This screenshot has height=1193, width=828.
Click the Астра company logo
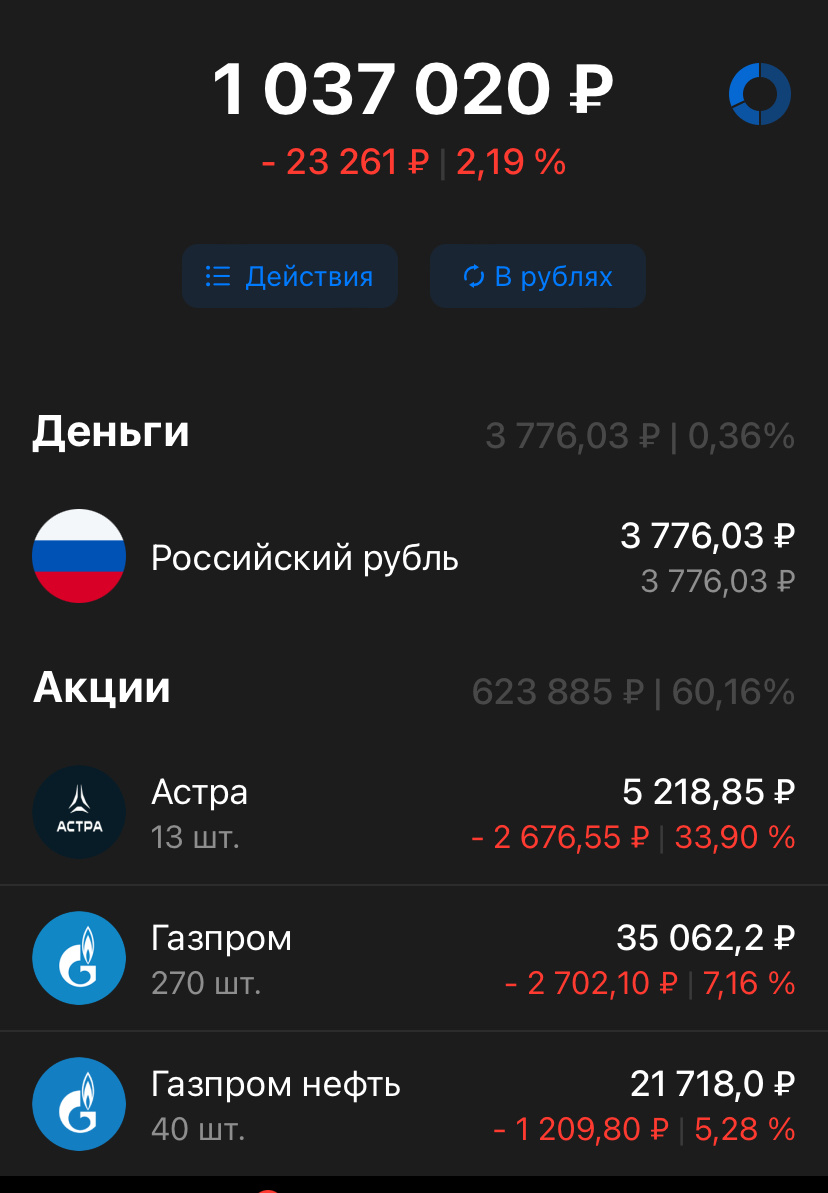[x=79, y=812]
